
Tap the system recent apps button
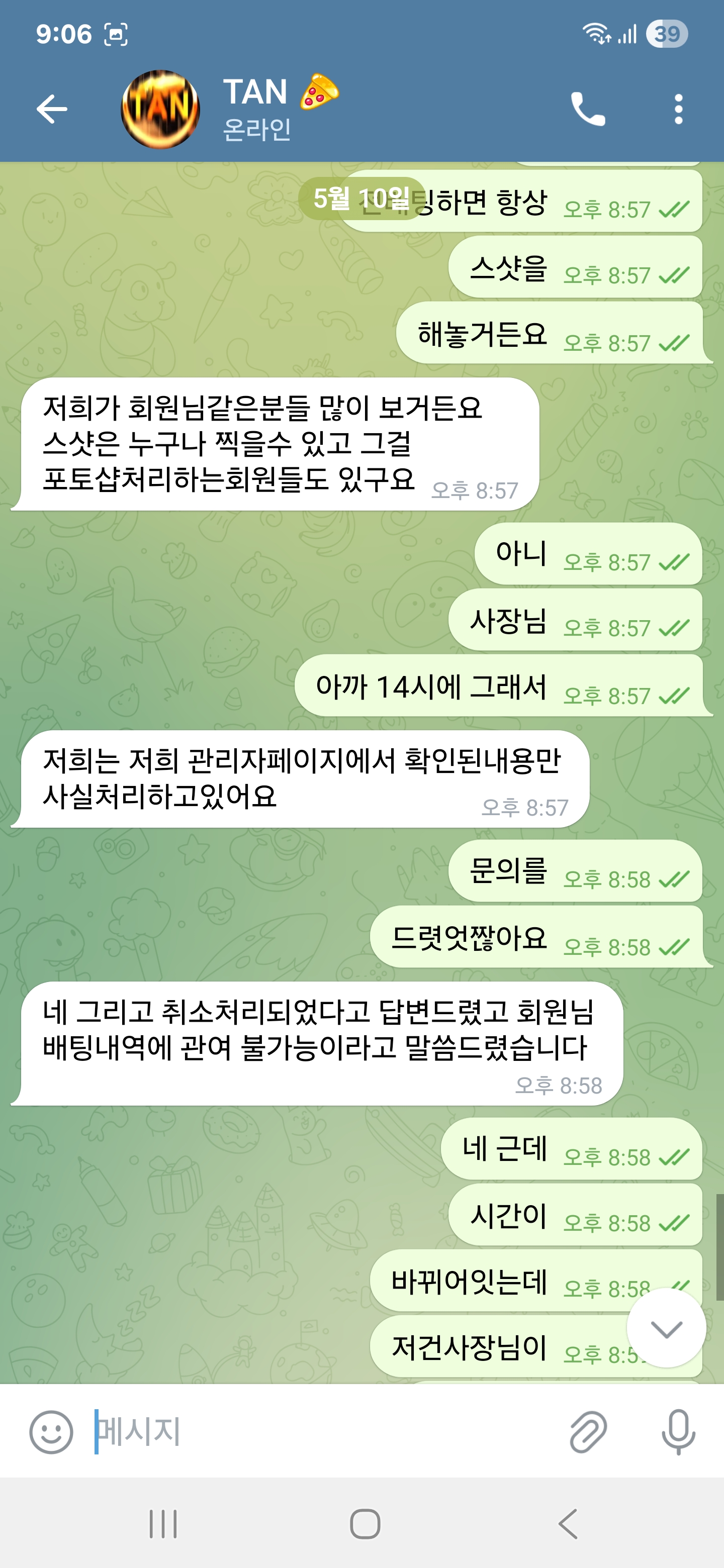click(163, 1524)
